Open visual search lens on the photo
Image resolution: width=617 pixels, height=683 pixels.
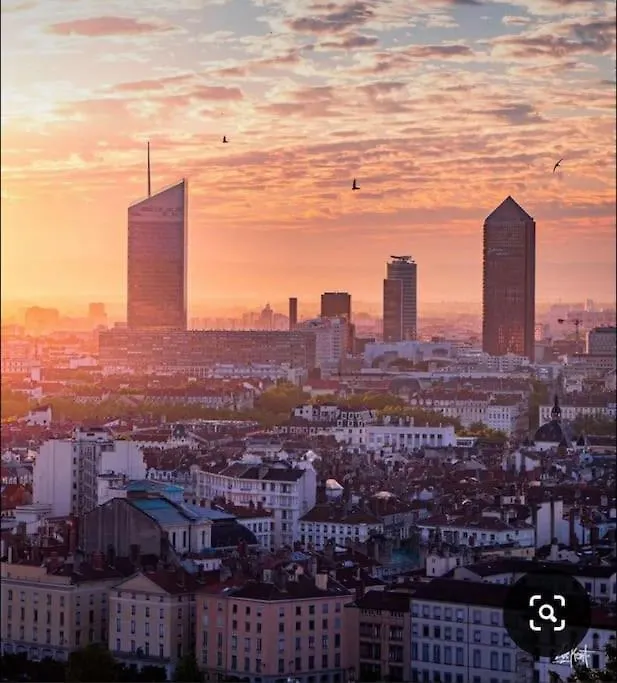[x=546, y=613]
